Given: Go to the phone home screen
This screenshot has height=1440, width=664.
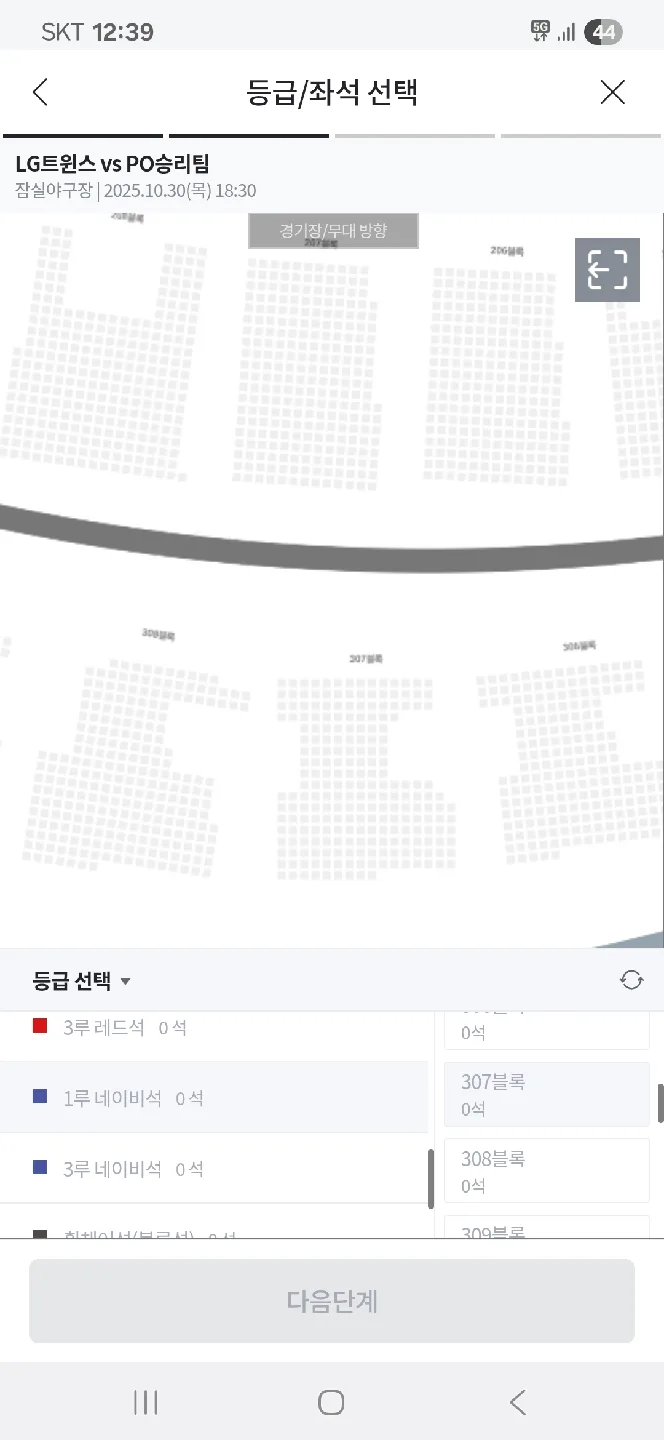Looking at the screenshot, I should [x=331, y=1402].
